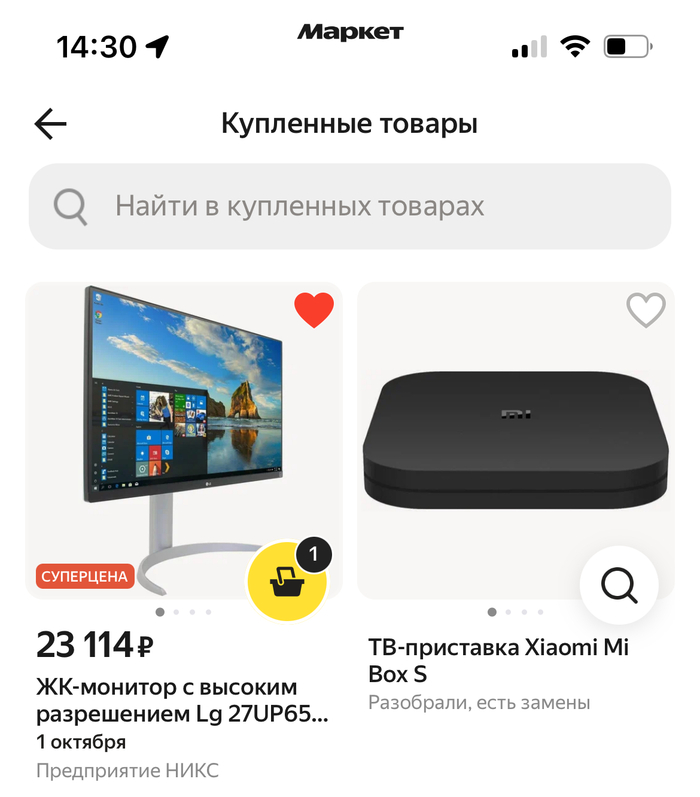The height and width of the screenshot is (797, 700).
Task: Add Xiaomi Mi Box S to favorites
Action: coord(646,311)
